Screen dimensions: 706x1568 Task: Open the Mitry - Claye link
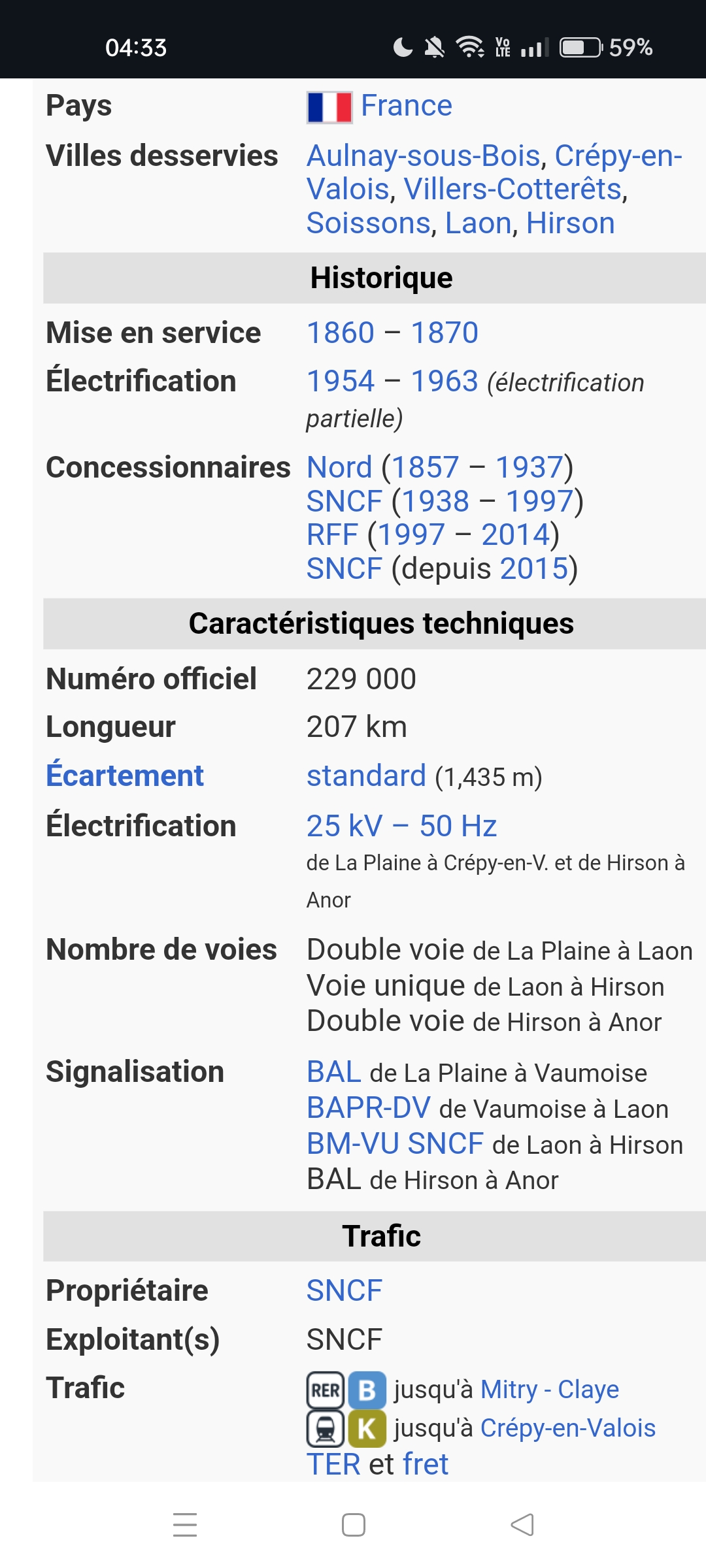(550, 1390)
